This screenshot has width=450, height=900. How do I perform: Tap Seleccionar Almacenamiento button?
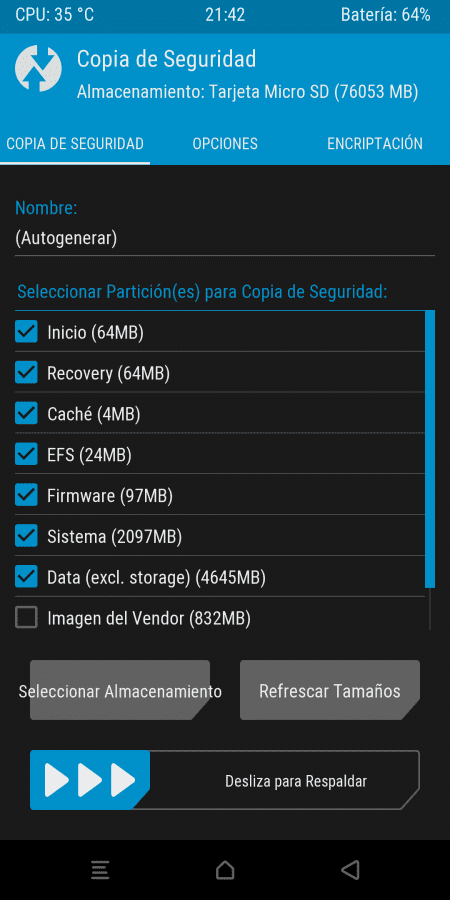coord(120,690)
